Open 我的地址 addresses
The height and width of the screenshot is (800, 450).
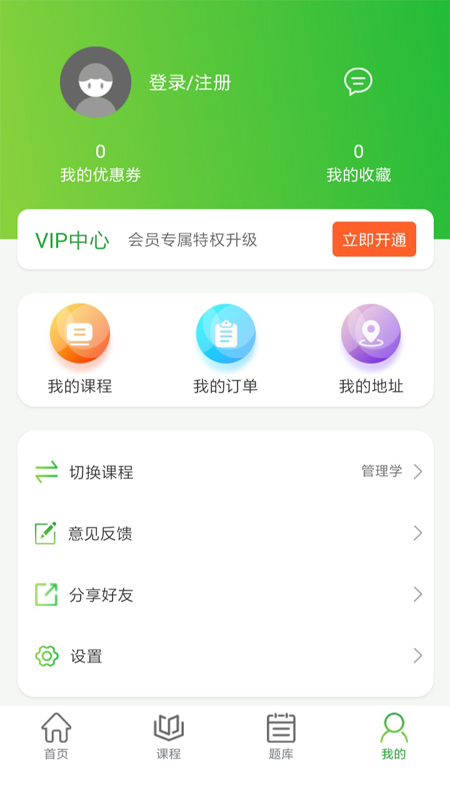pyautogui.click(x=371, y=349)
